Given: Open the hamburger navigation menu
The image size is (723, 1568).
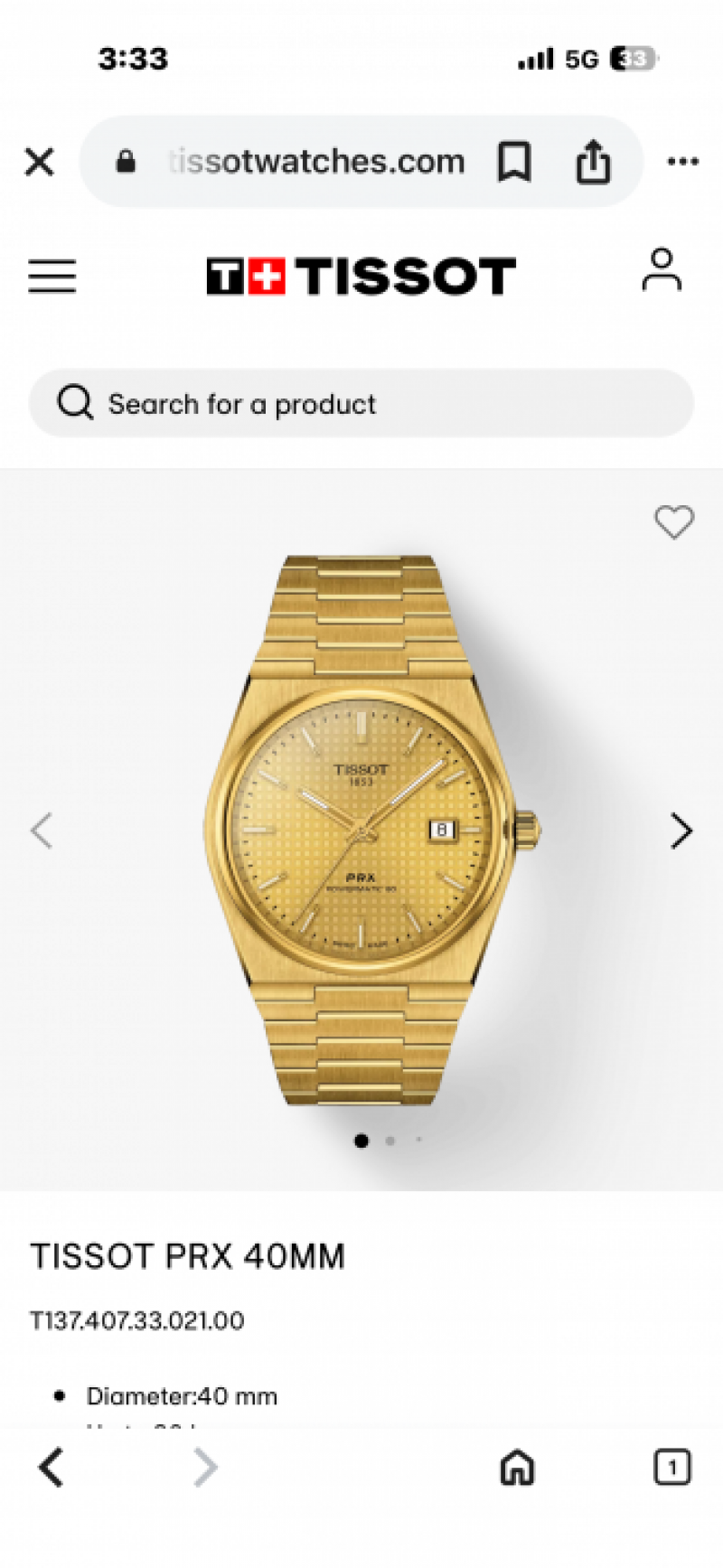Looking at the screenshot, I should tap(52, 276).
